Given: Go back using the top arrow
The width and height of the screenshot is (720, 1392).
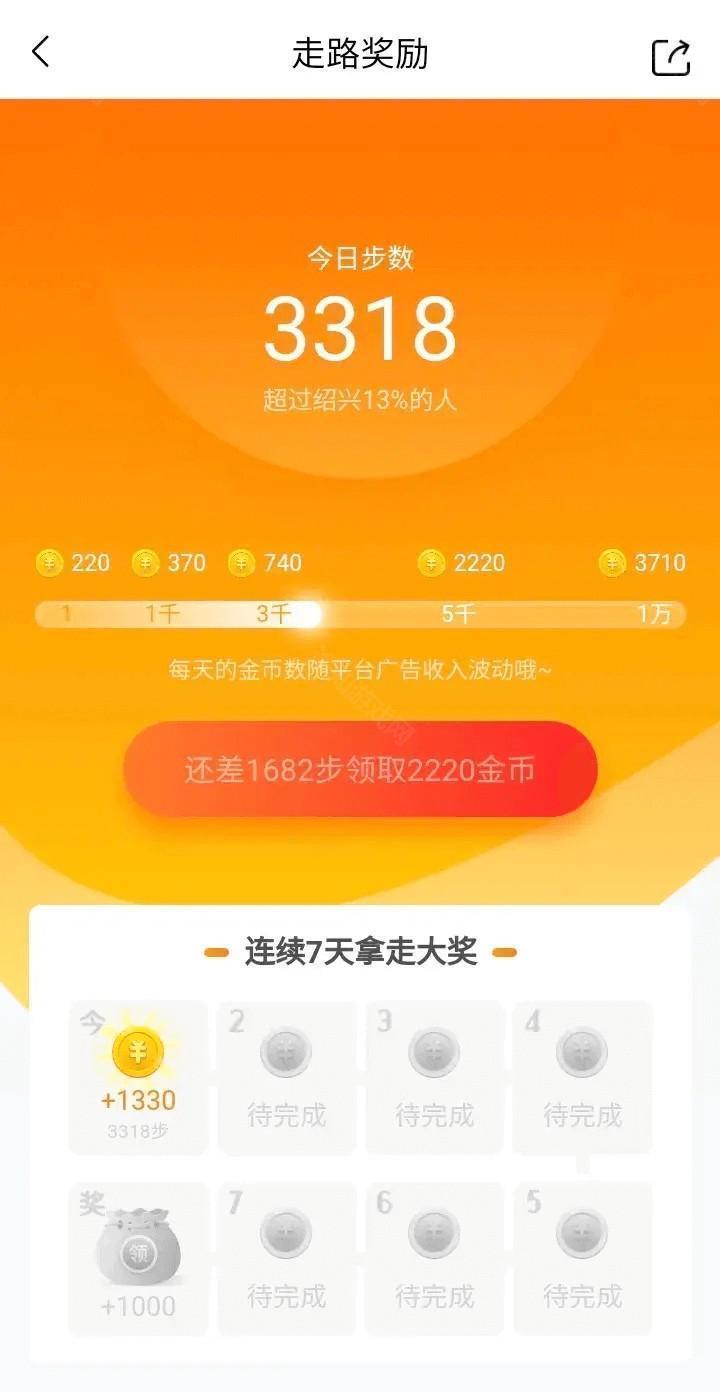Looking at the screenshot, I should pos(41,52).
